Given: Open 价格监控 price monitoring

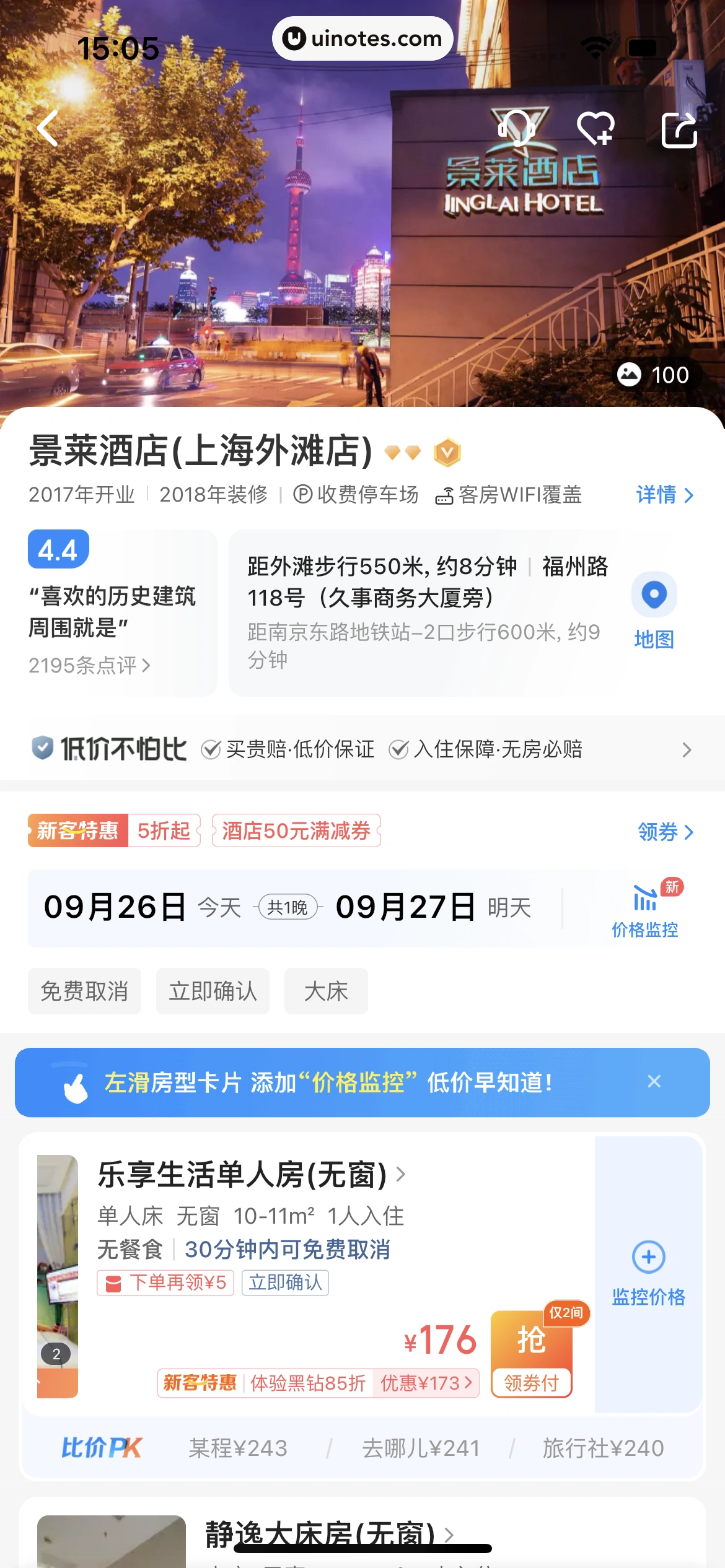Looking at the screenshot, I should 645,908.
